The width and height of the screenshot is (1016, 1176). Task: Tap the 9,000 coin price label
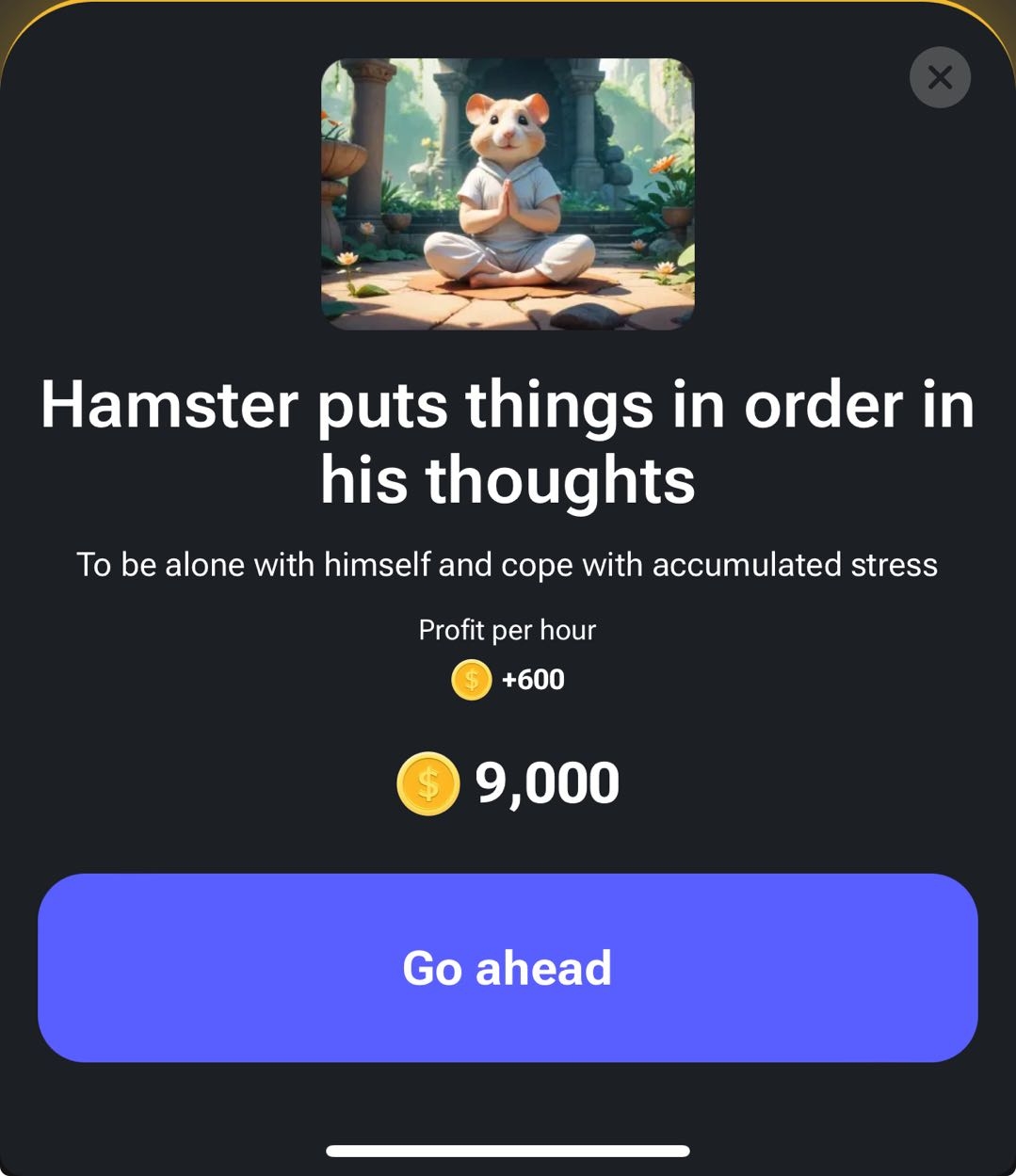coord(548,781)
